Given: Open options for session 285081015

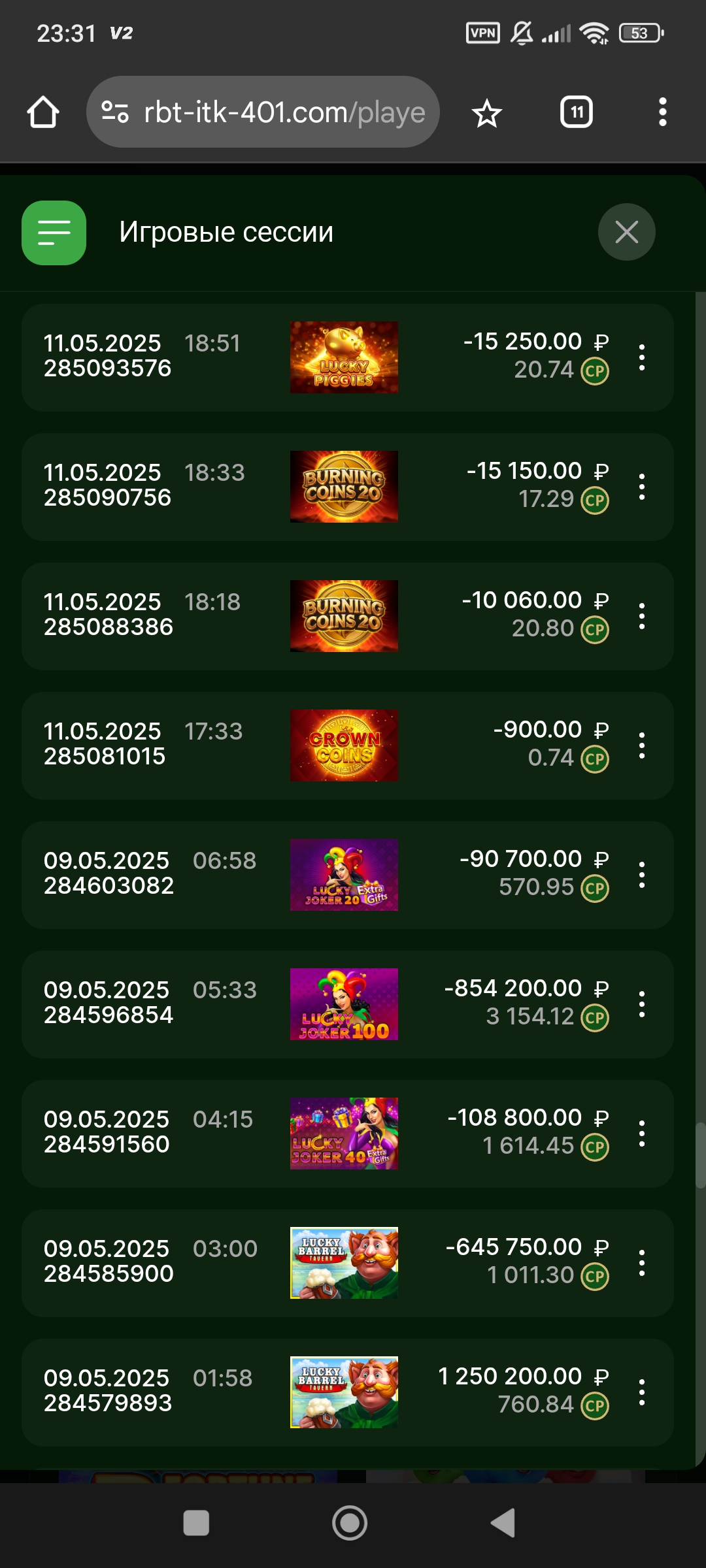Looking at the screenshot, I should click(642, 745).
